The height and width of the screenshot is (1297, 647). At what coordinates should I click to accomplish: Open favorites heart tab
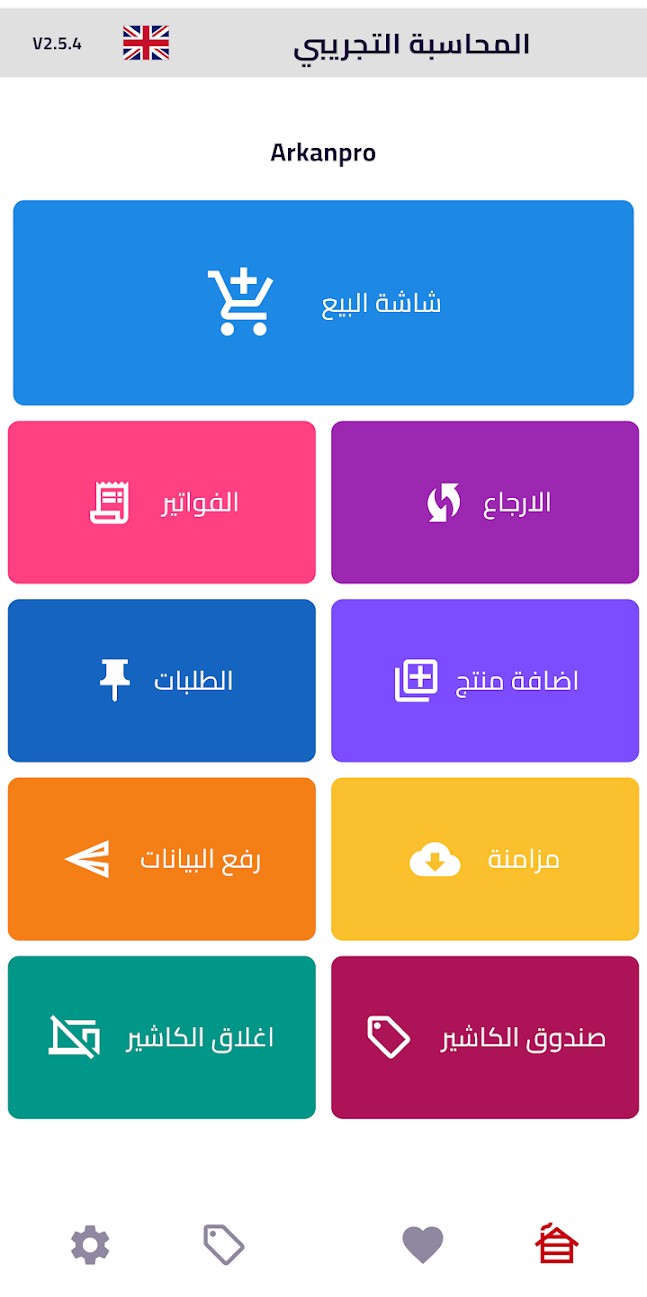click(x=423, y=1245)
